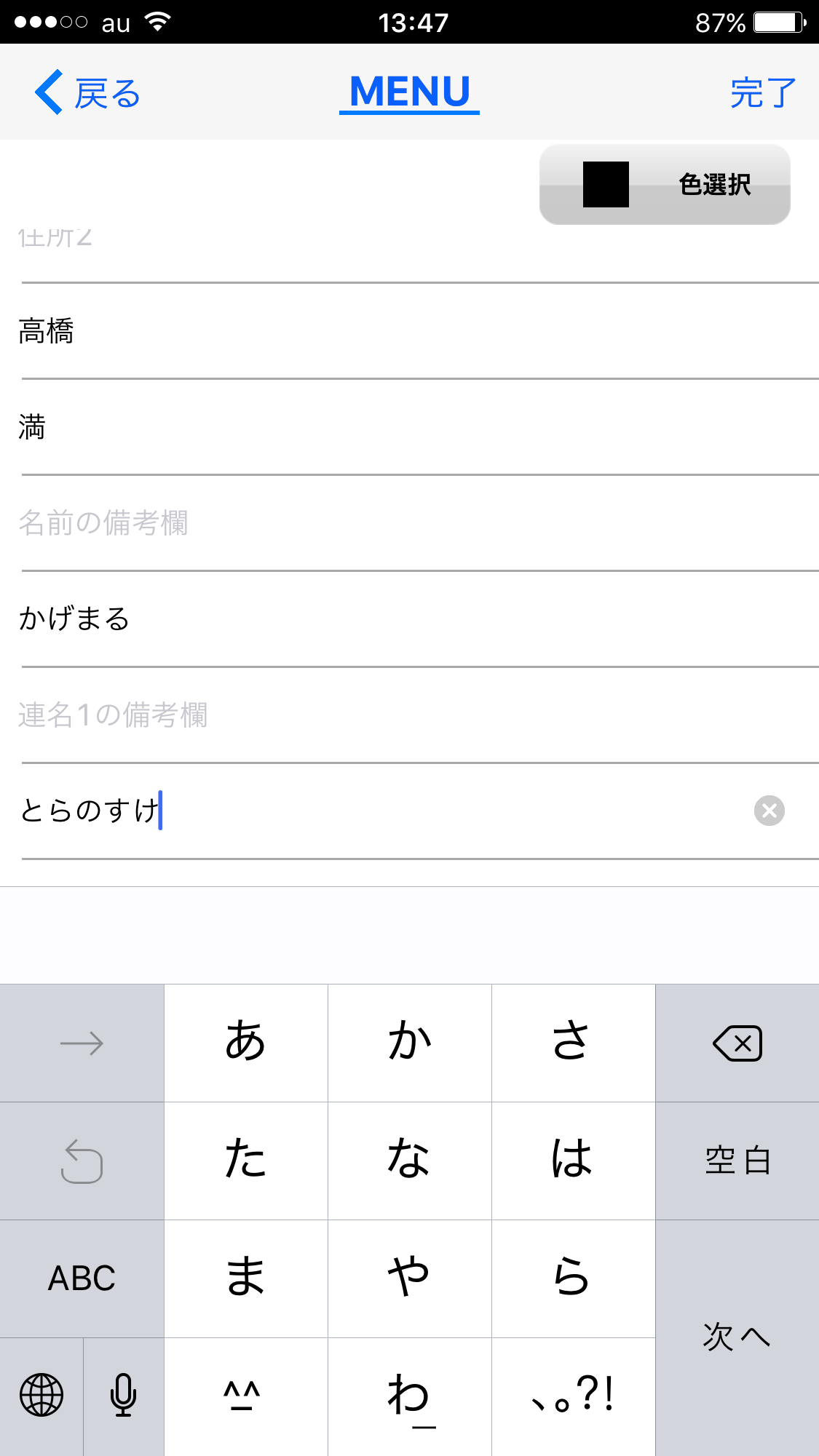Go back with the 戻る button
The width and height of the screenshot is (819, 1456).
click(x=87, y=93)
